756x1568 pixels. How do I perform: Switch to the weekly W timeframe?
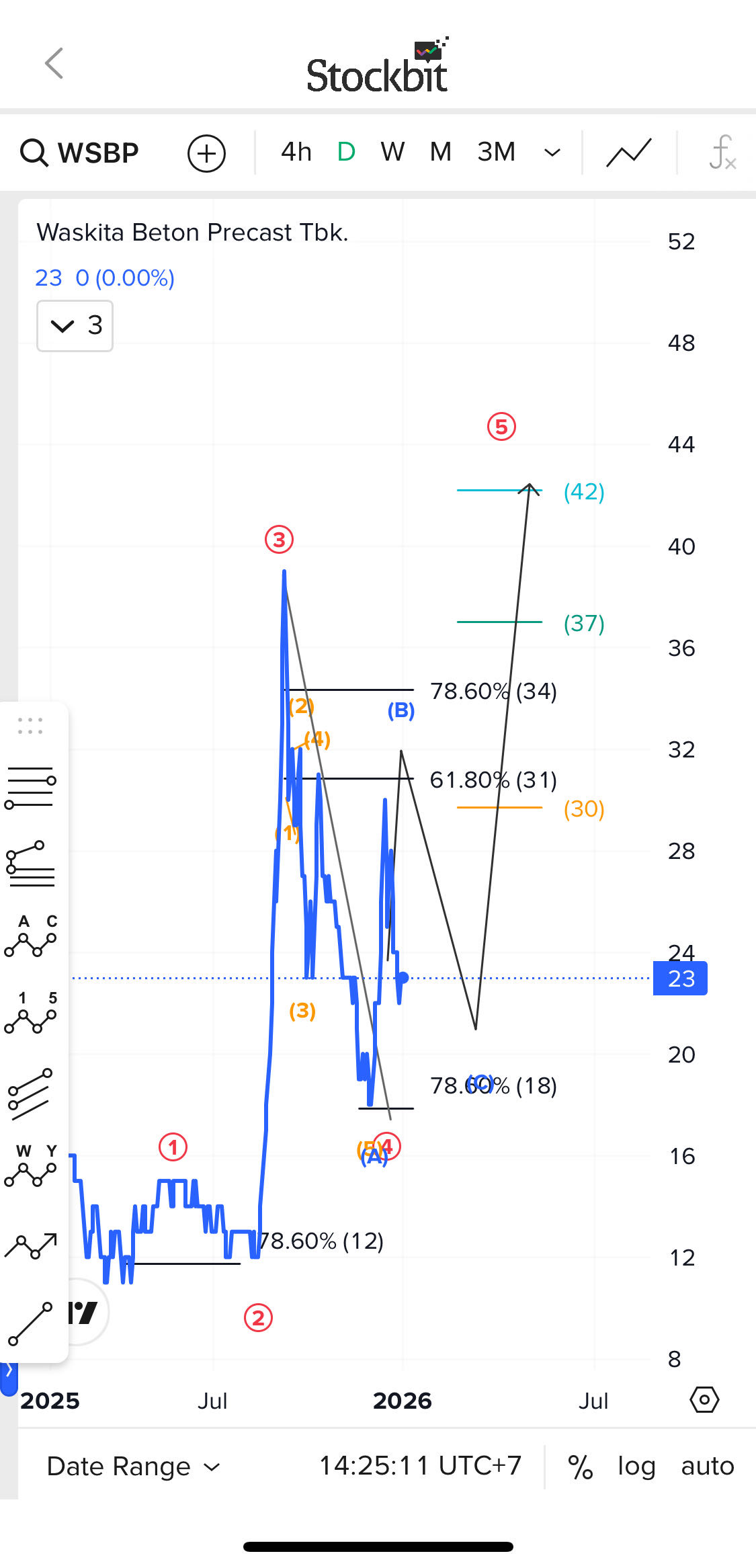click(x=392, y=153)
